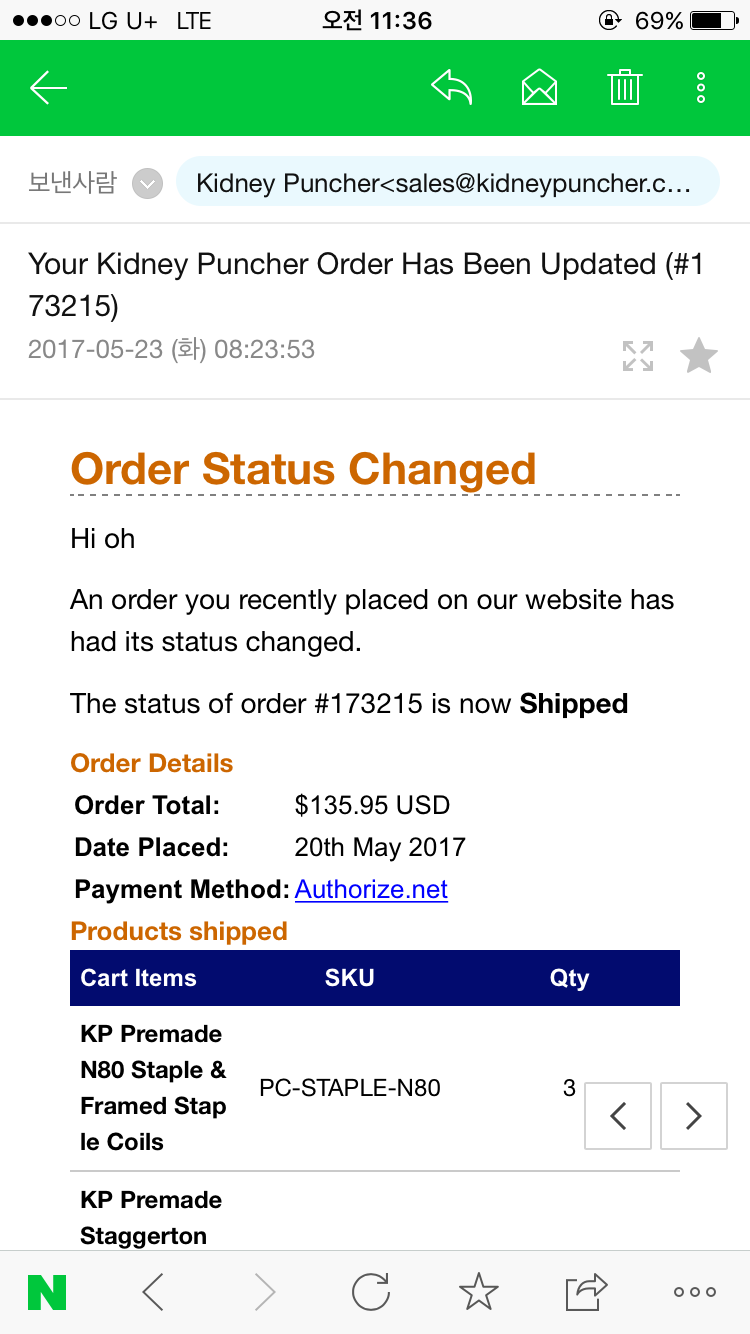Viewport: 750px width, 1334px height.
Task: Star this email
Action: (x=699, y=356)
